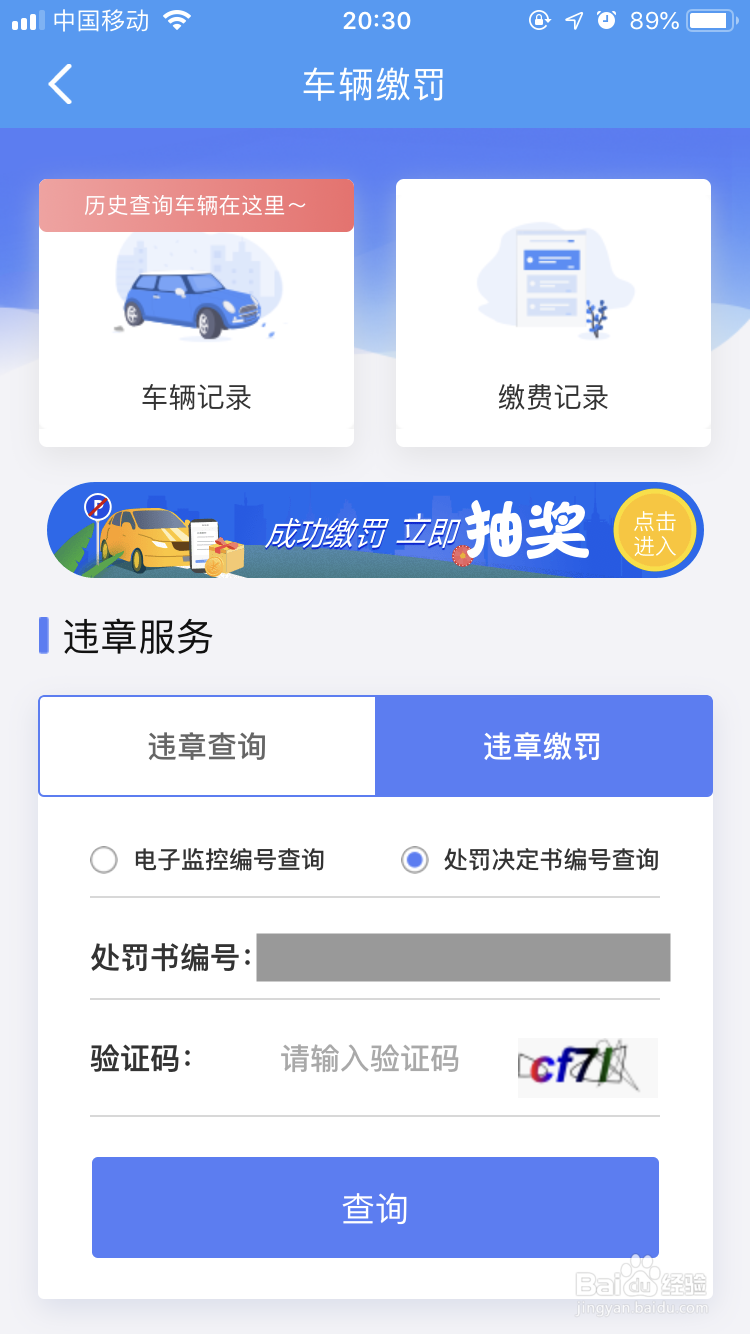The image size is (750, 1334).
Task: Toggle off the currently selected query radio button
Action: [415, 859]
